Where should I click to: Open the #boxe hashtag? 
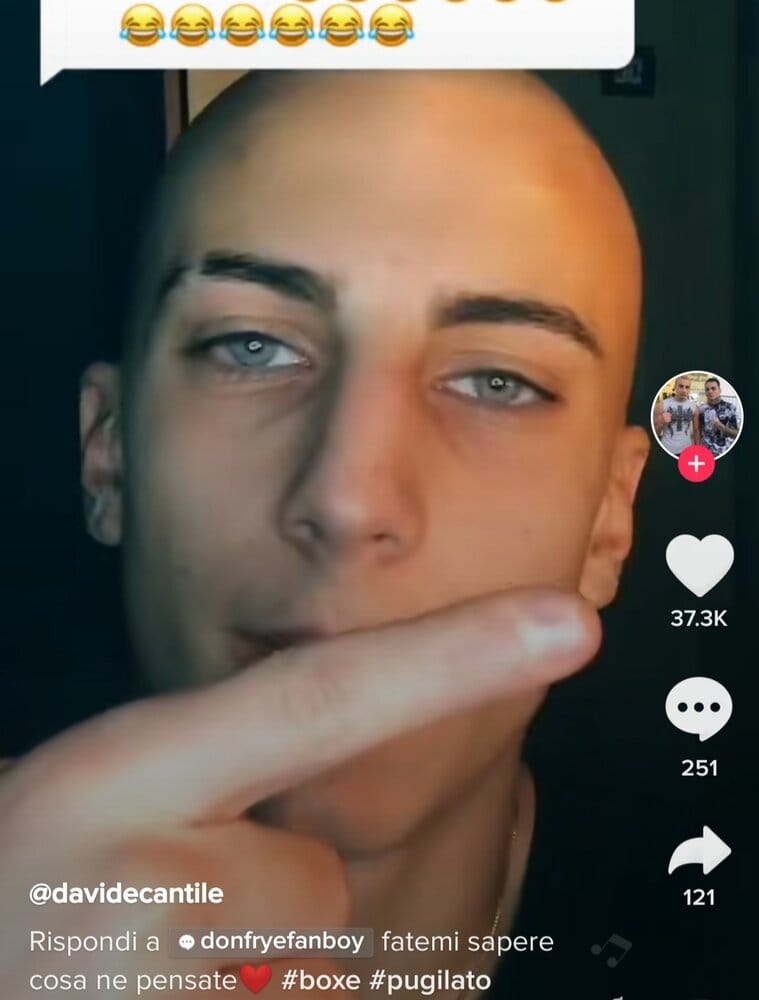(x=320, y=981)
